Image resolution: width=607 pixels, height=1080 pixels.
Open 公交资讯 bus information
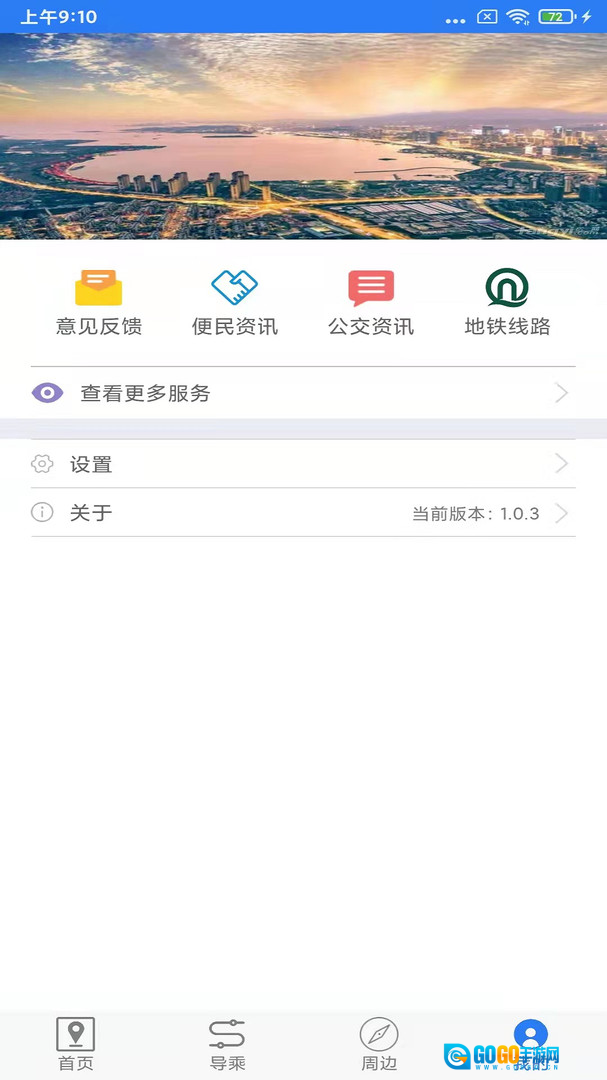[371, 301]
